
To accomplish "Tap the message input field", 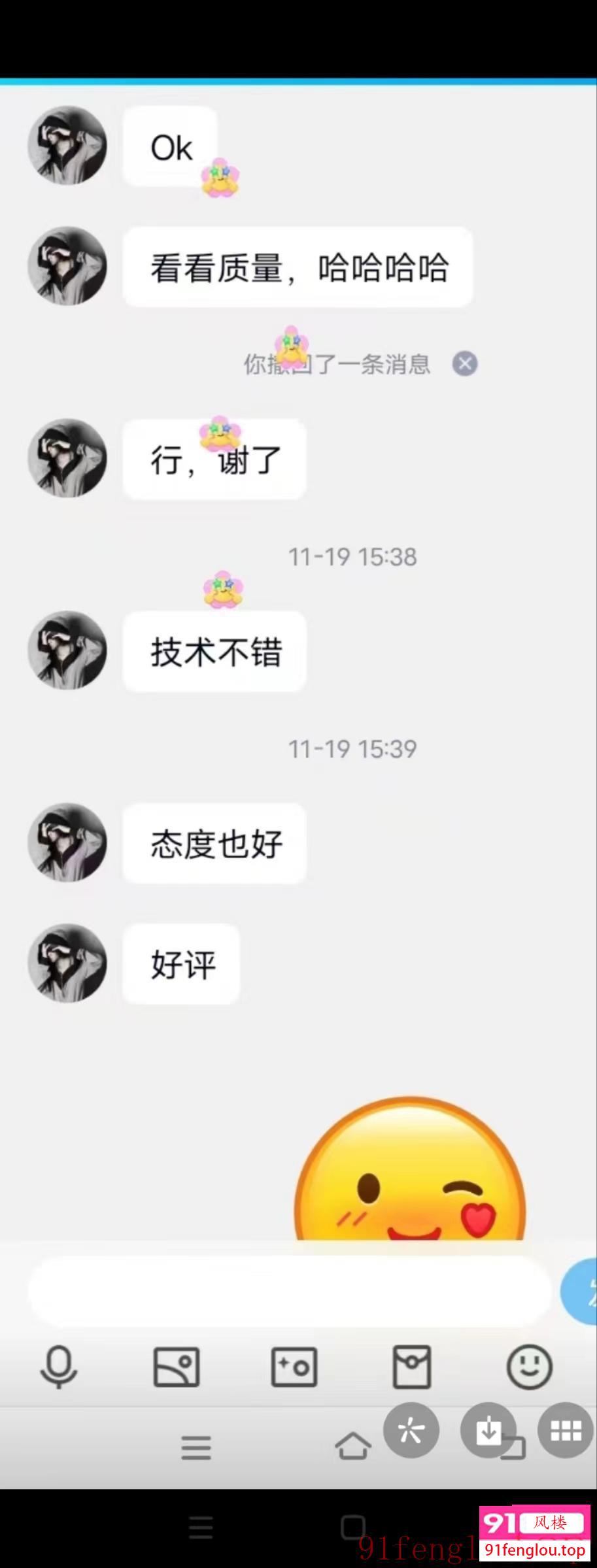I will pos(290,1291).
